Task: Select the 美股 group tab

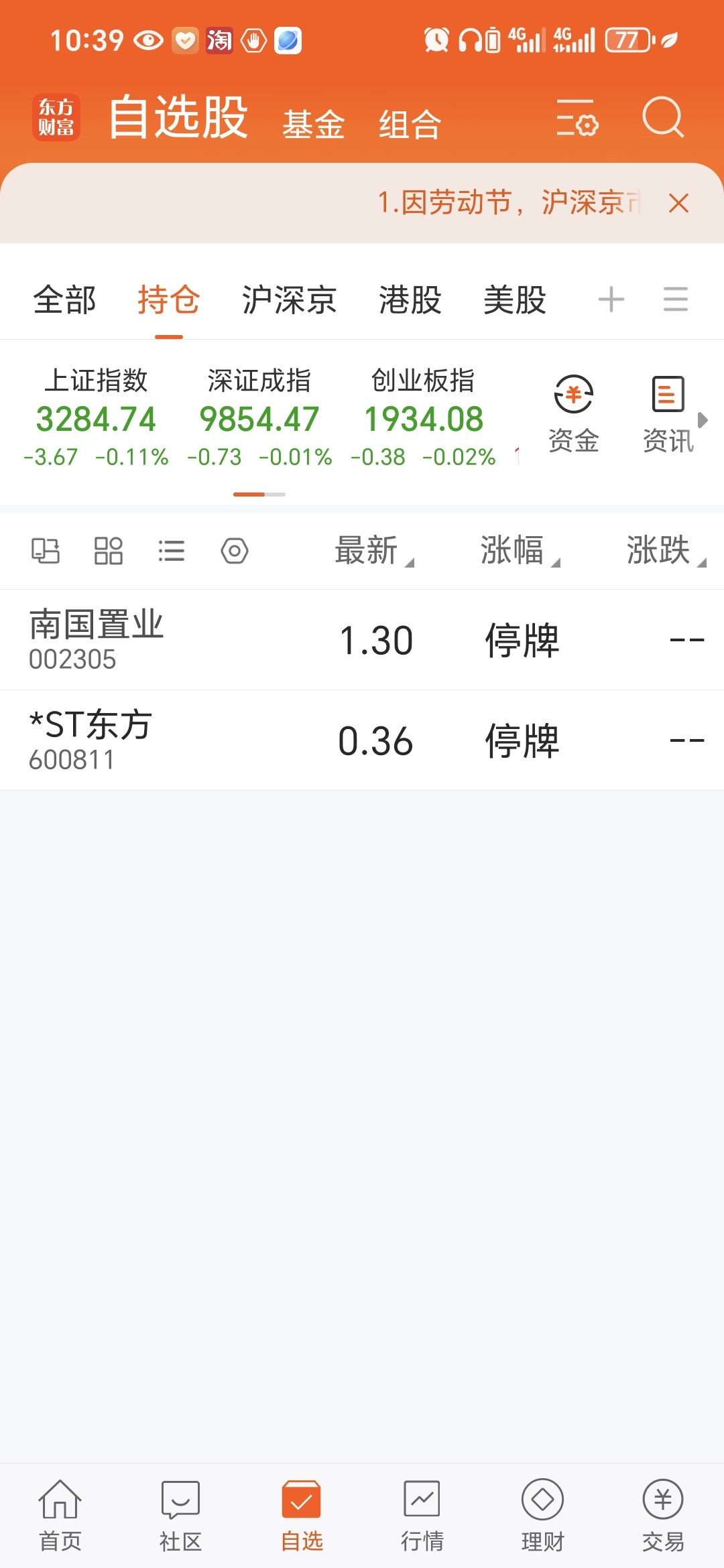Action: [x=515, y=300]
